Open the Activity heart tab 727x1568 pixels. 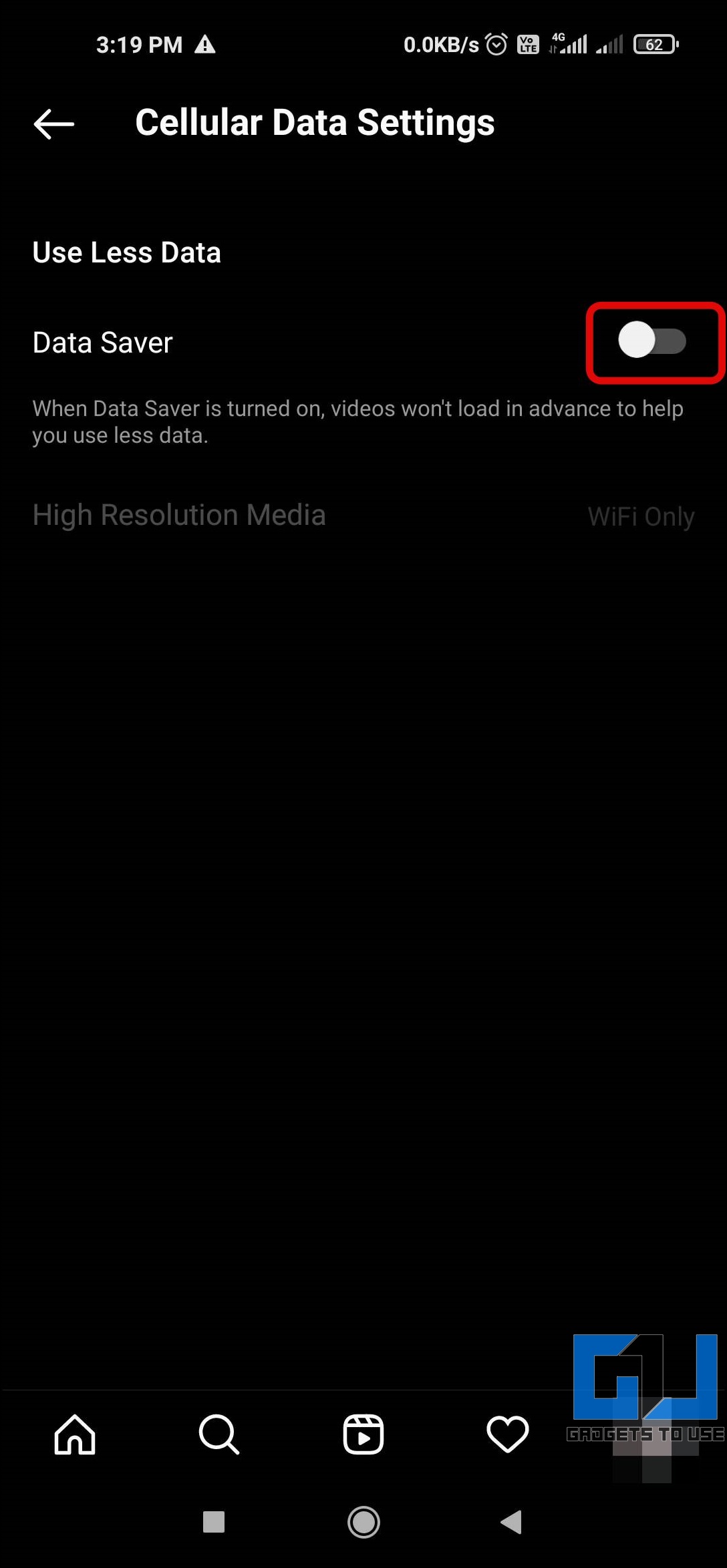[508, 1434]
